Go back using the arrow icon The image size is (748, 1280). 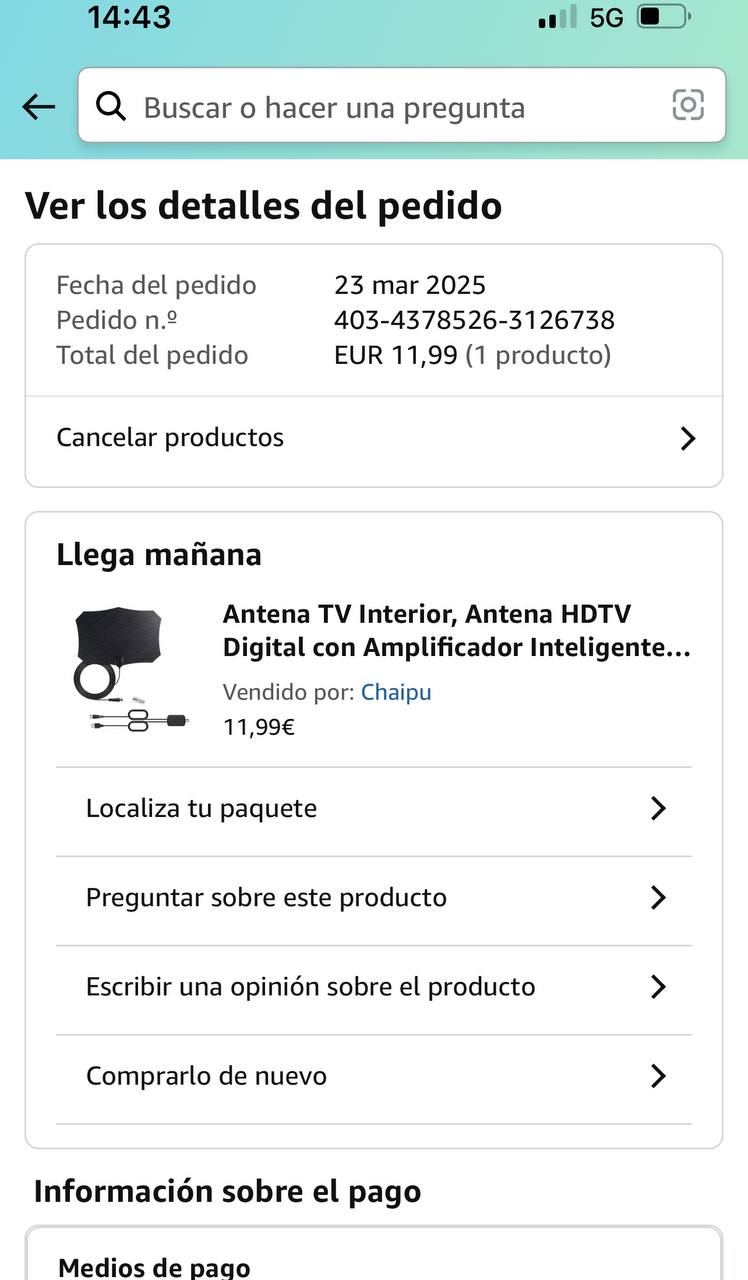coord(38,107)
